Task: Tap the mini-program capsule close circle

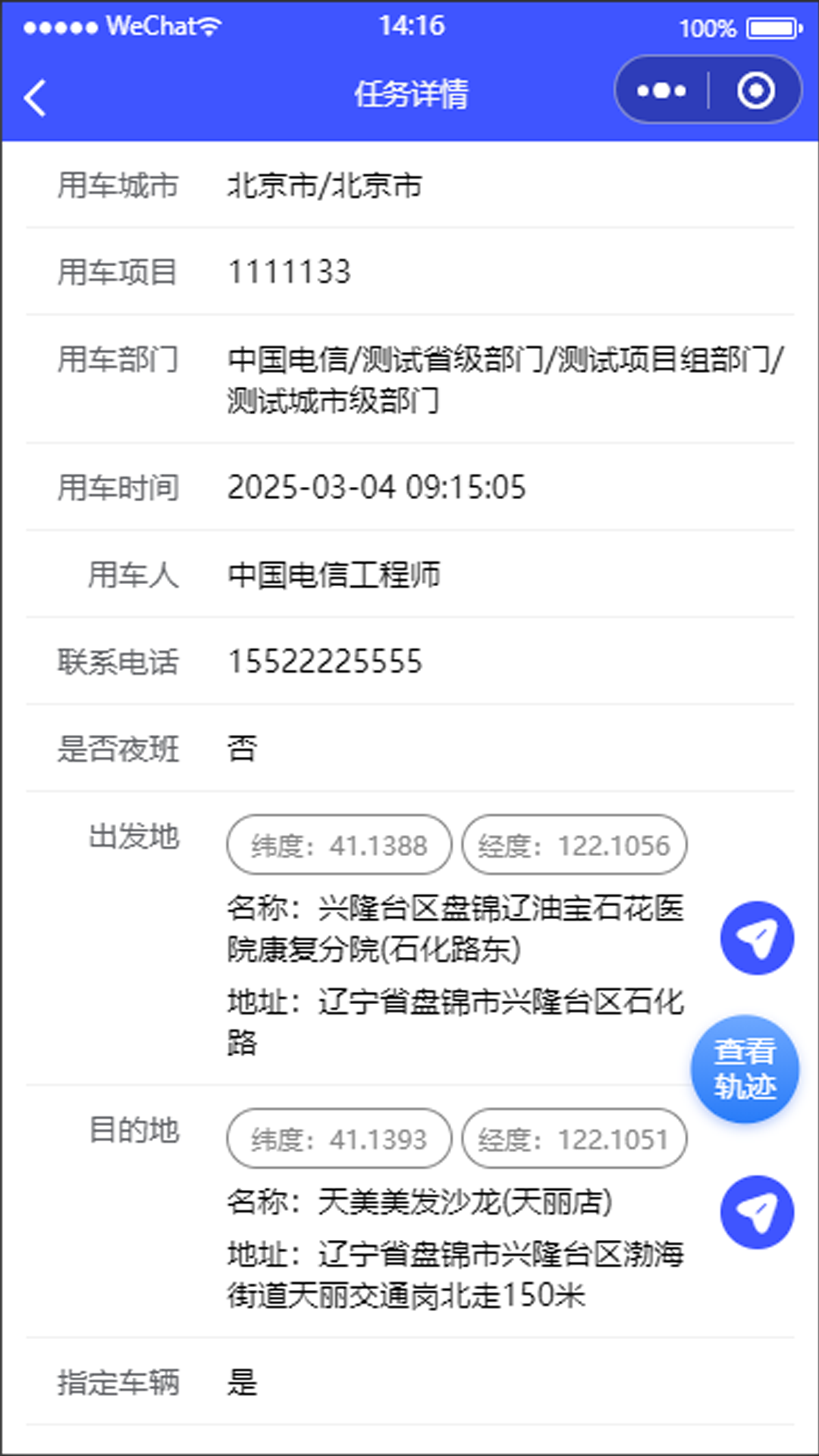Action: point(756,89)
